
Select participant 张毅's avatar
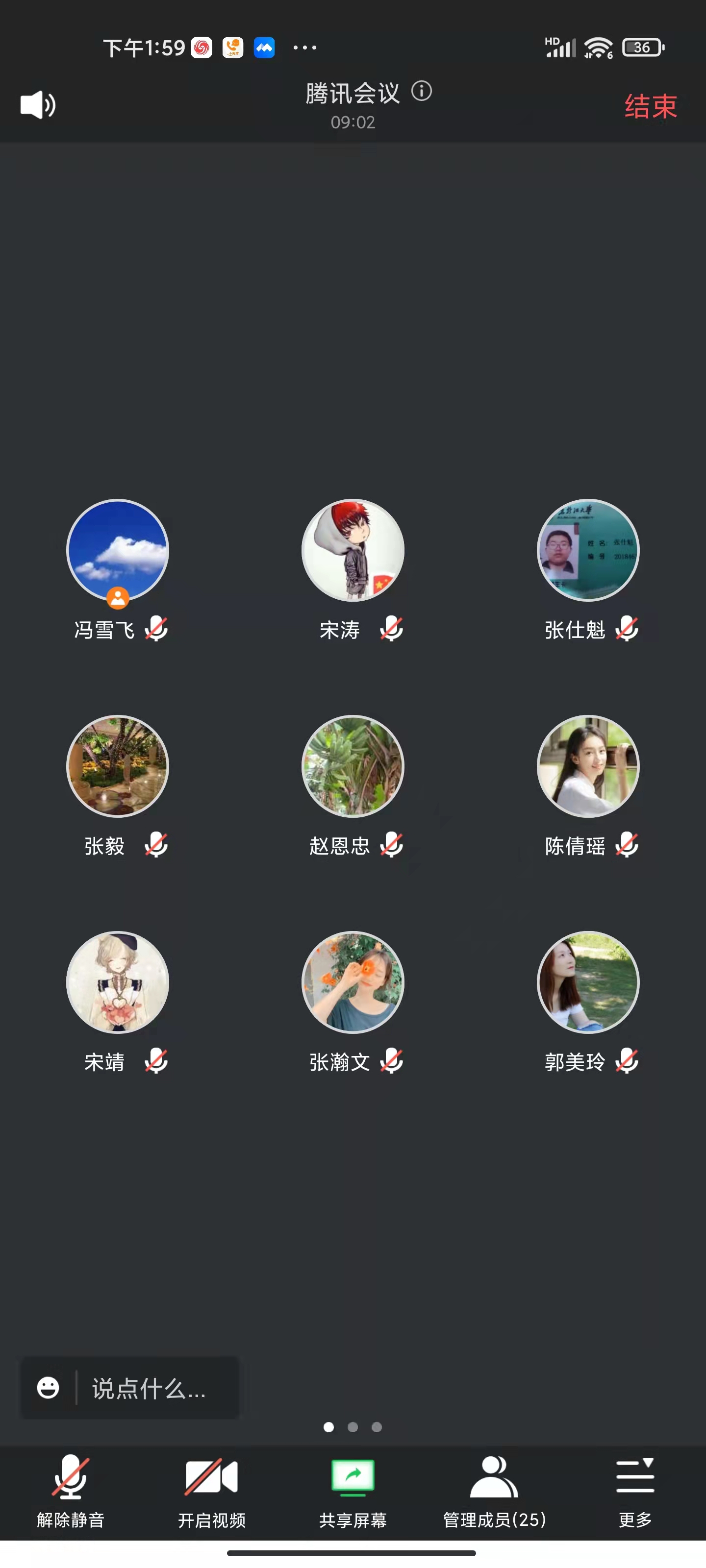(118, 766)
